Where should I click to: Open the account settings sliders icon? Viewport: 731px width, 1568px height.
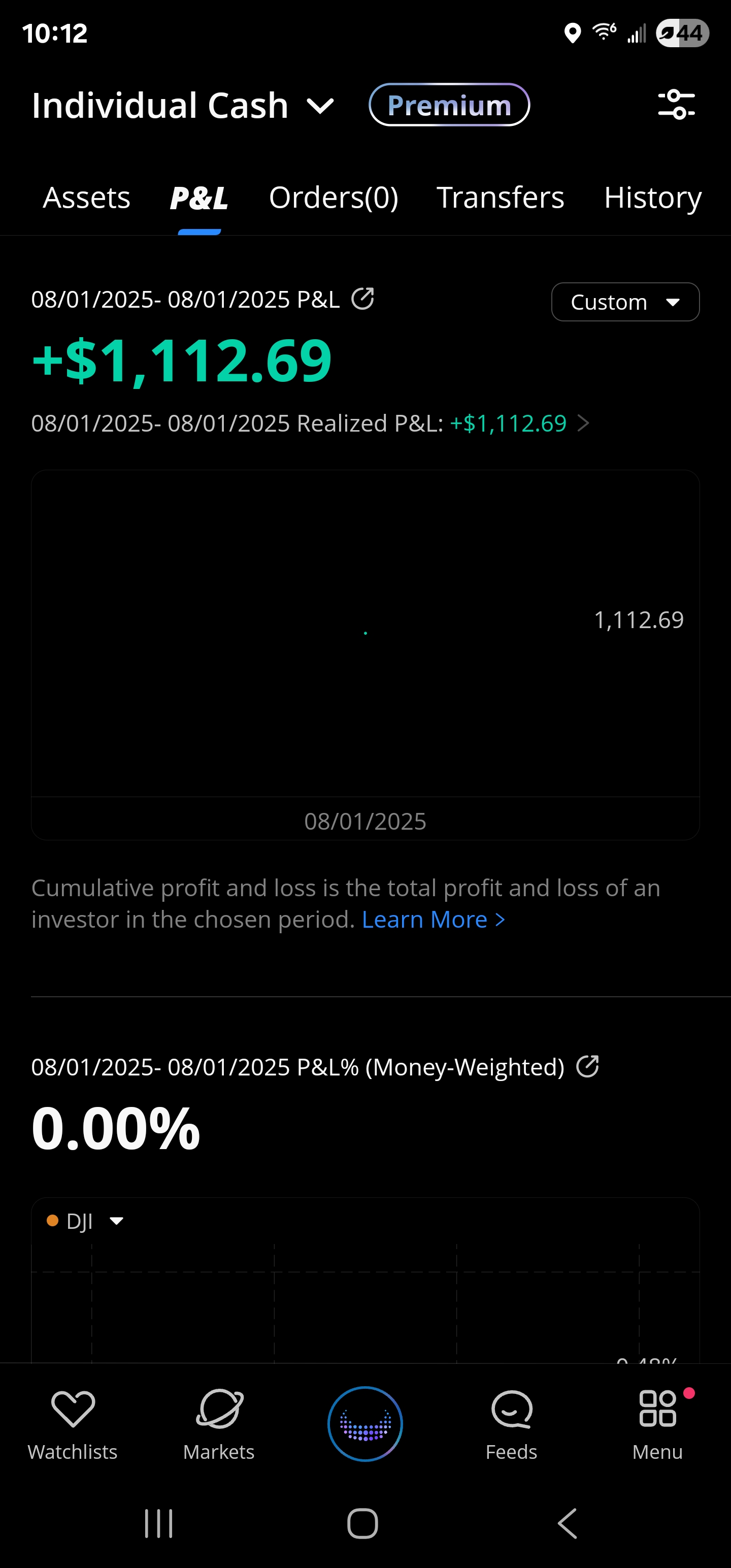tap(676, 105)
